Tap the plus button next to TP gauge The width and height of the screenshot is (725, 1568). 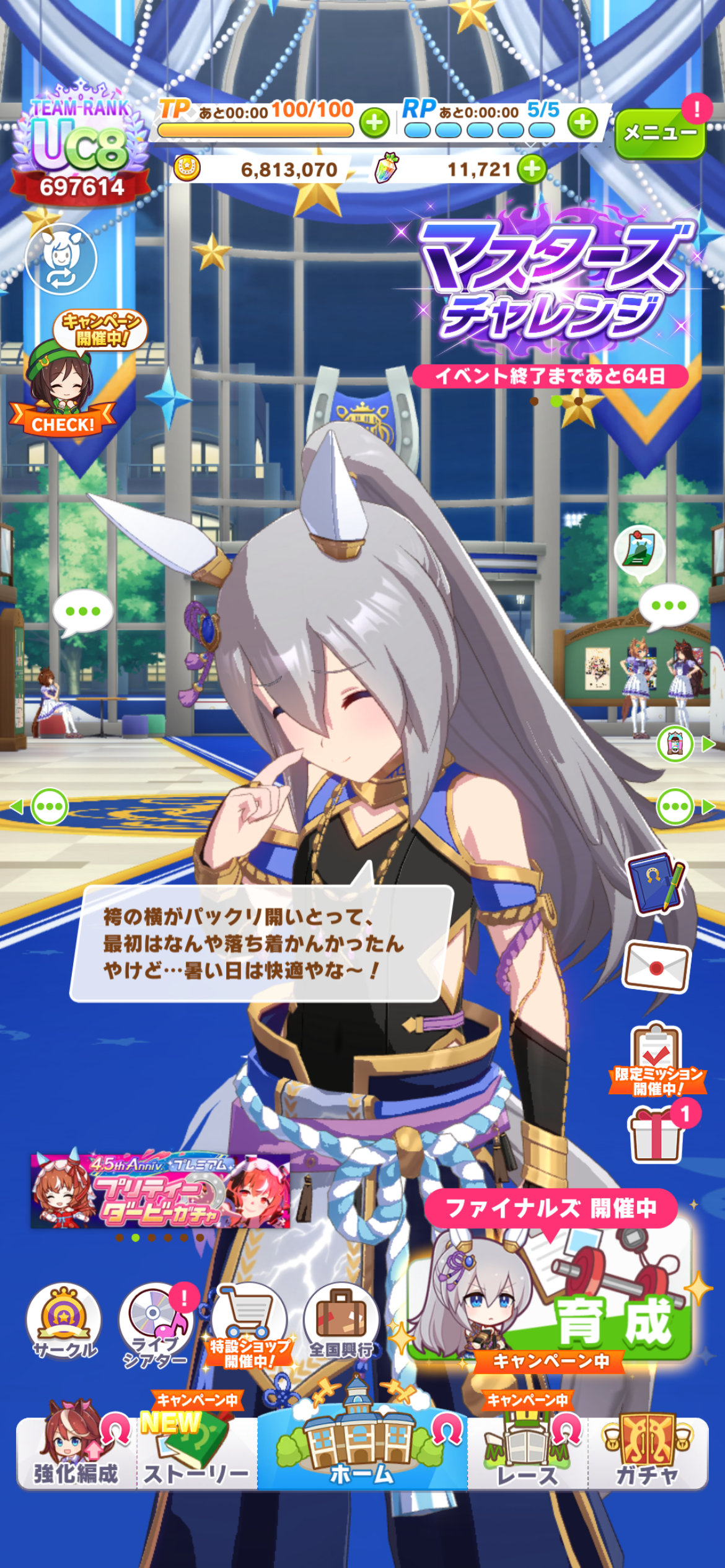[x=374, y=123]
